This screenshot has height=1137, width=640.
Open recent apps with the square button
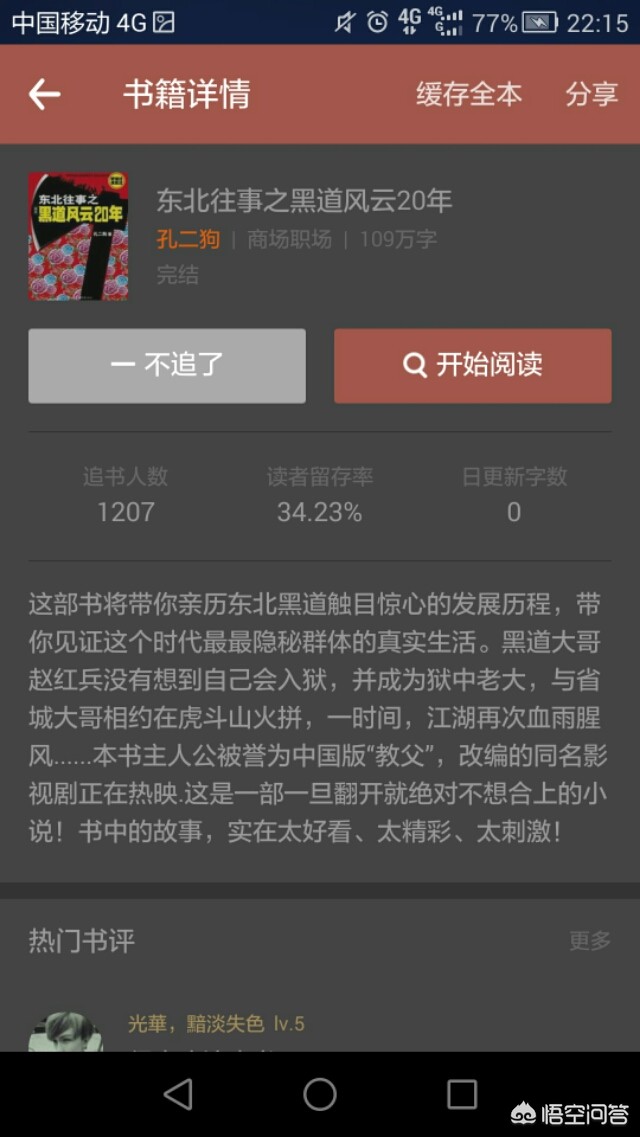click(462, 1093)
